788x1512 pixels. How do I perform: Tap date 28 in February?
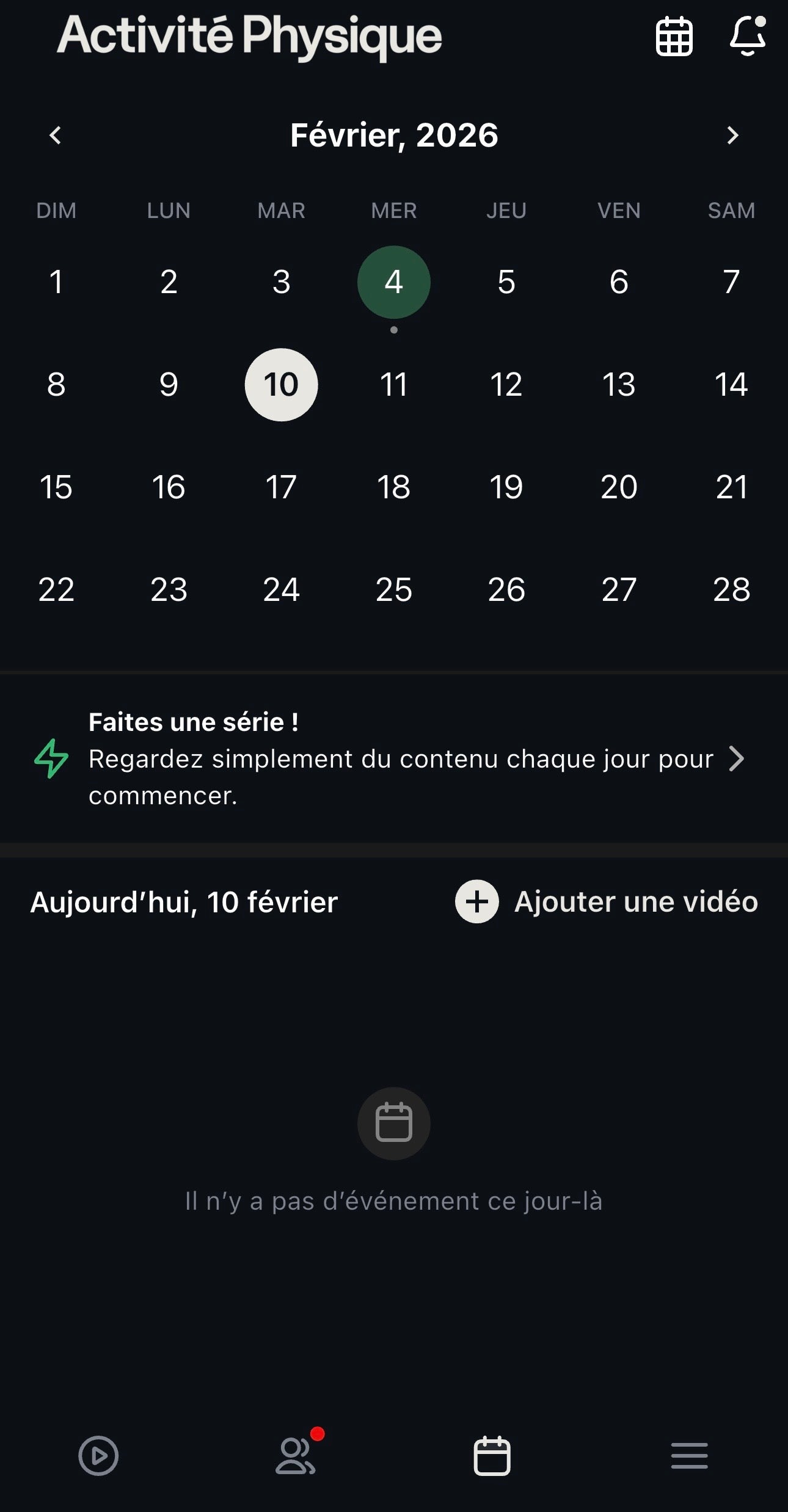(x=731, y=590)
